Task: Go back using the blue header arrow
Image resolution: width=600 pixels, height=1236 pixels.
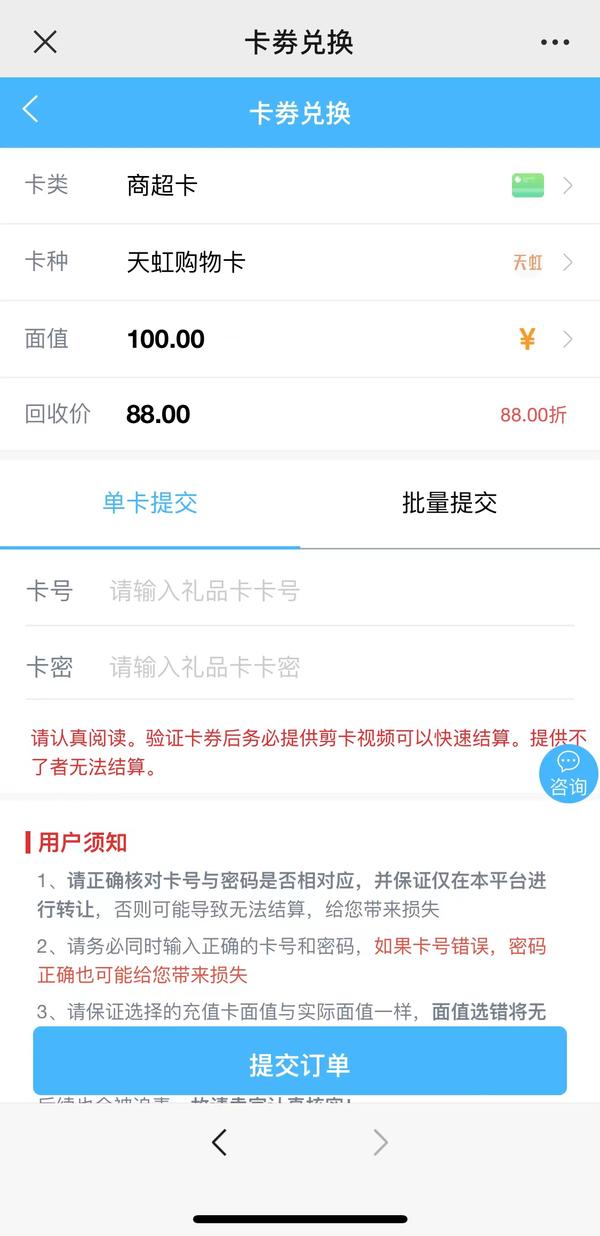Action: [31, 109]
